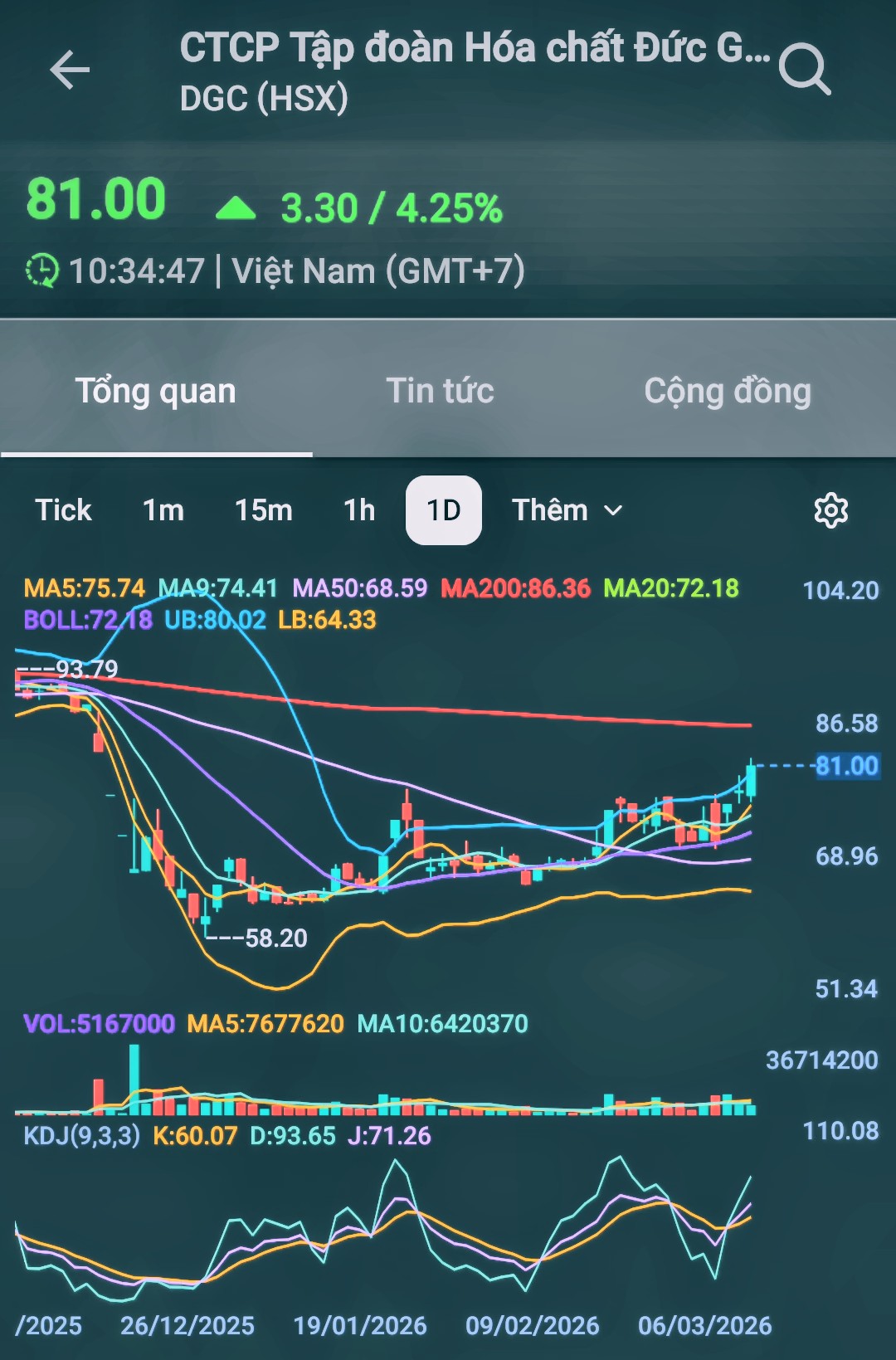The height and width of the screenshot is (1360, 896).
Task: Switch to the Tổng quan tab
Action: click(x=156, y=391)
